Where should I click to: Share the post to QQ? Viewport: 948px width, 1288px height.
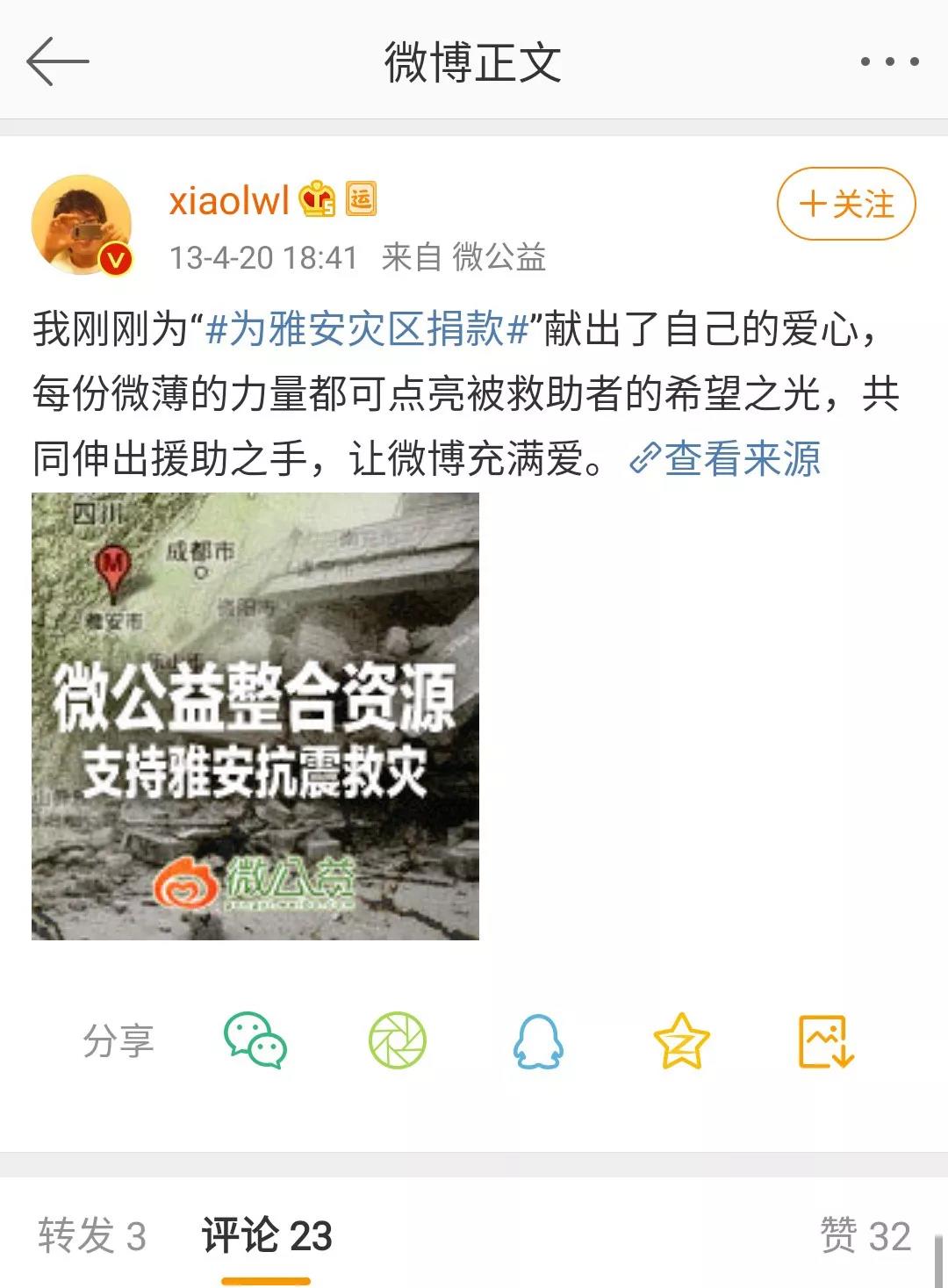click(538, 1041)
